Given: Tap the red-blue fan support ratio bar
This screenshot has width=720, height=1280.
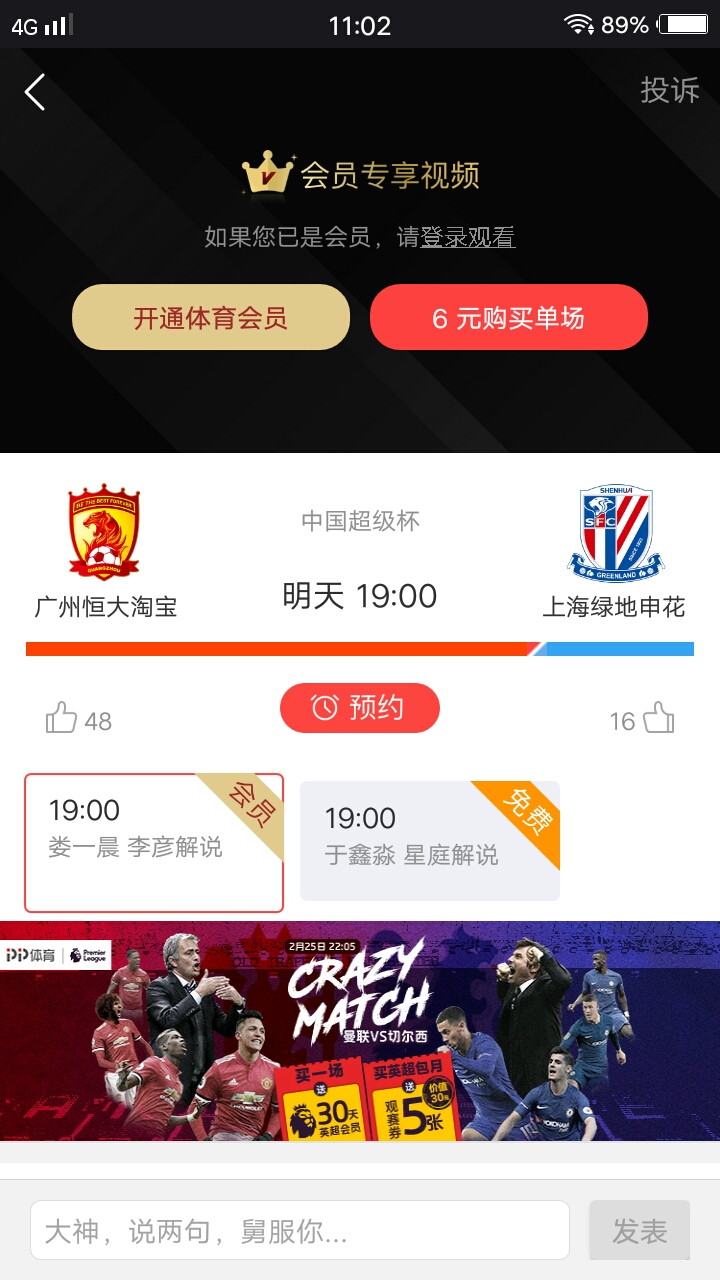Looking at the screenshot, I should tap(360, 651).
